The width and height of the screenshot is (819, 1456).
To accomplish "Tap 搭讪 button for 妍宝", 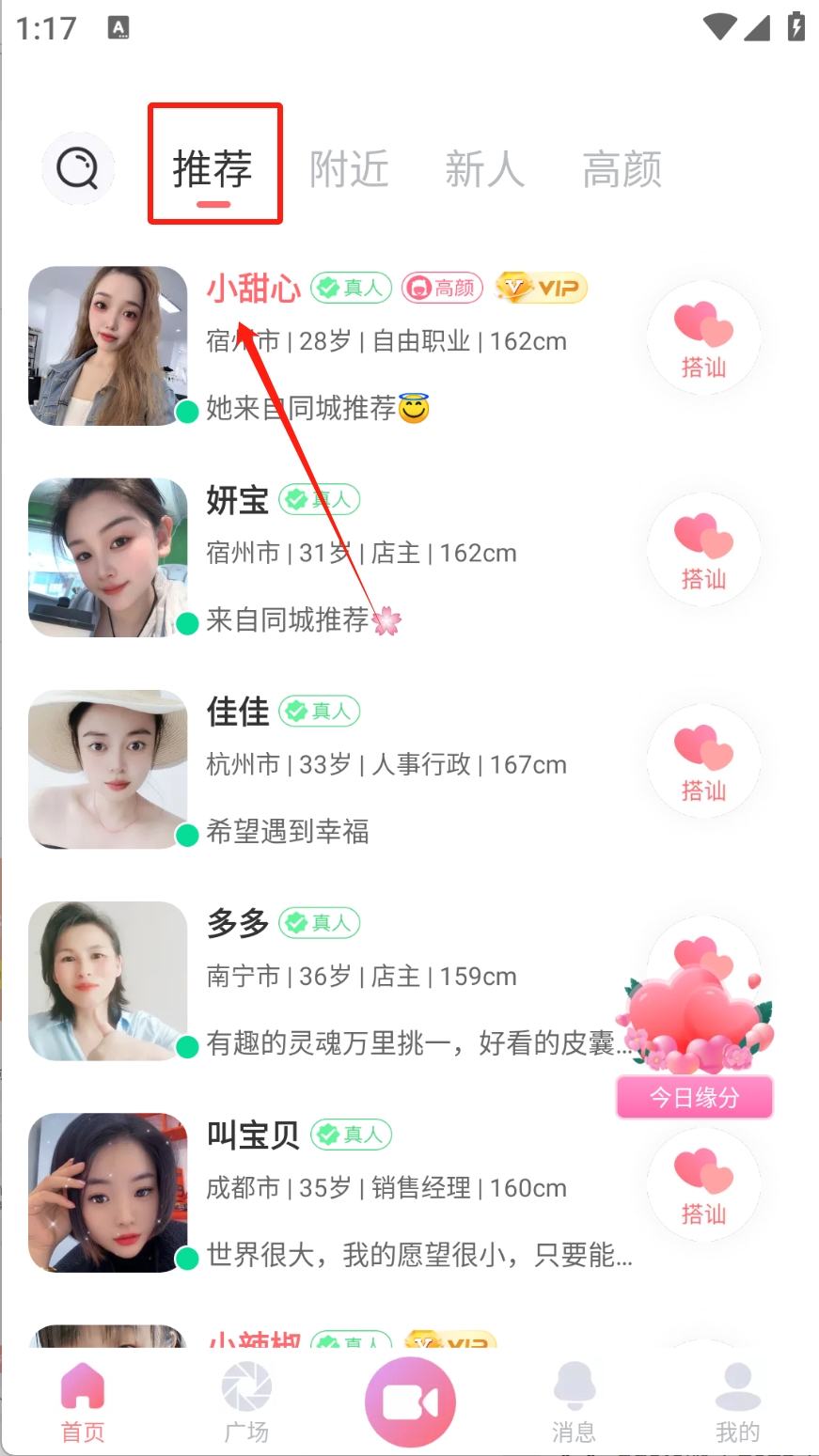I will point(703,550).
